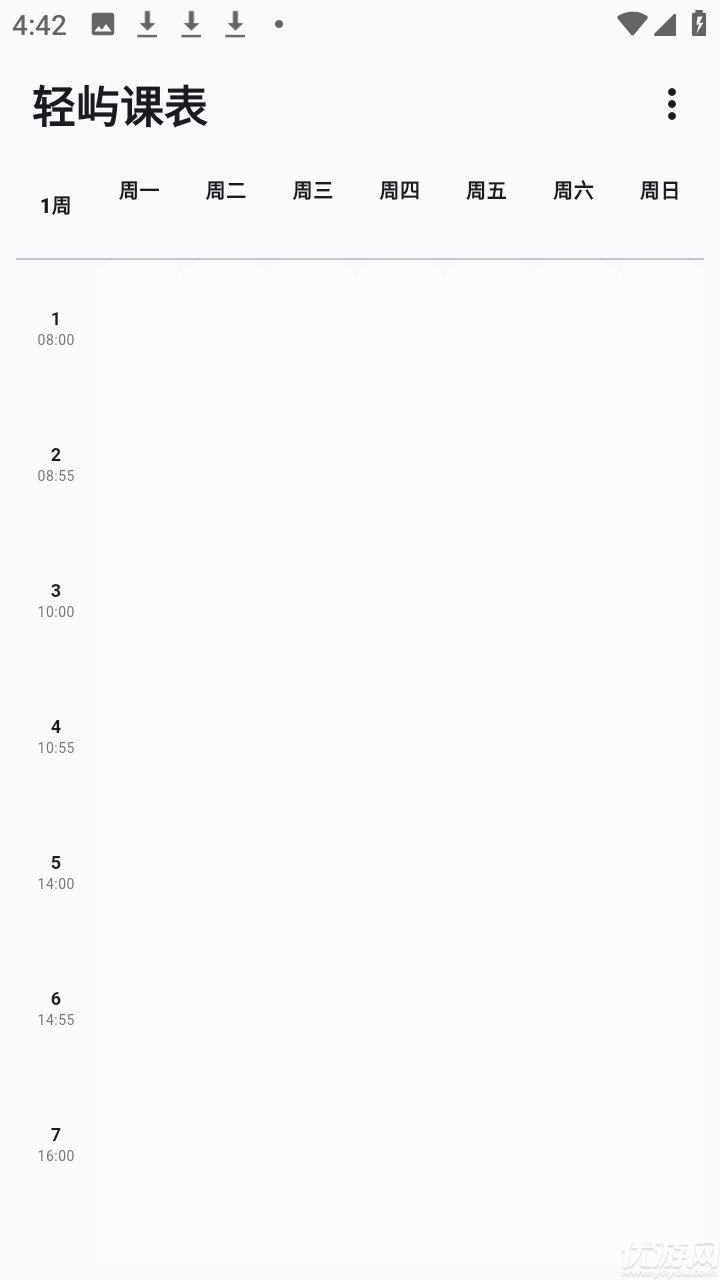The image size is (720, 1280).
Task: Switch to the 周五 day column
Action: tap(486, 190)
